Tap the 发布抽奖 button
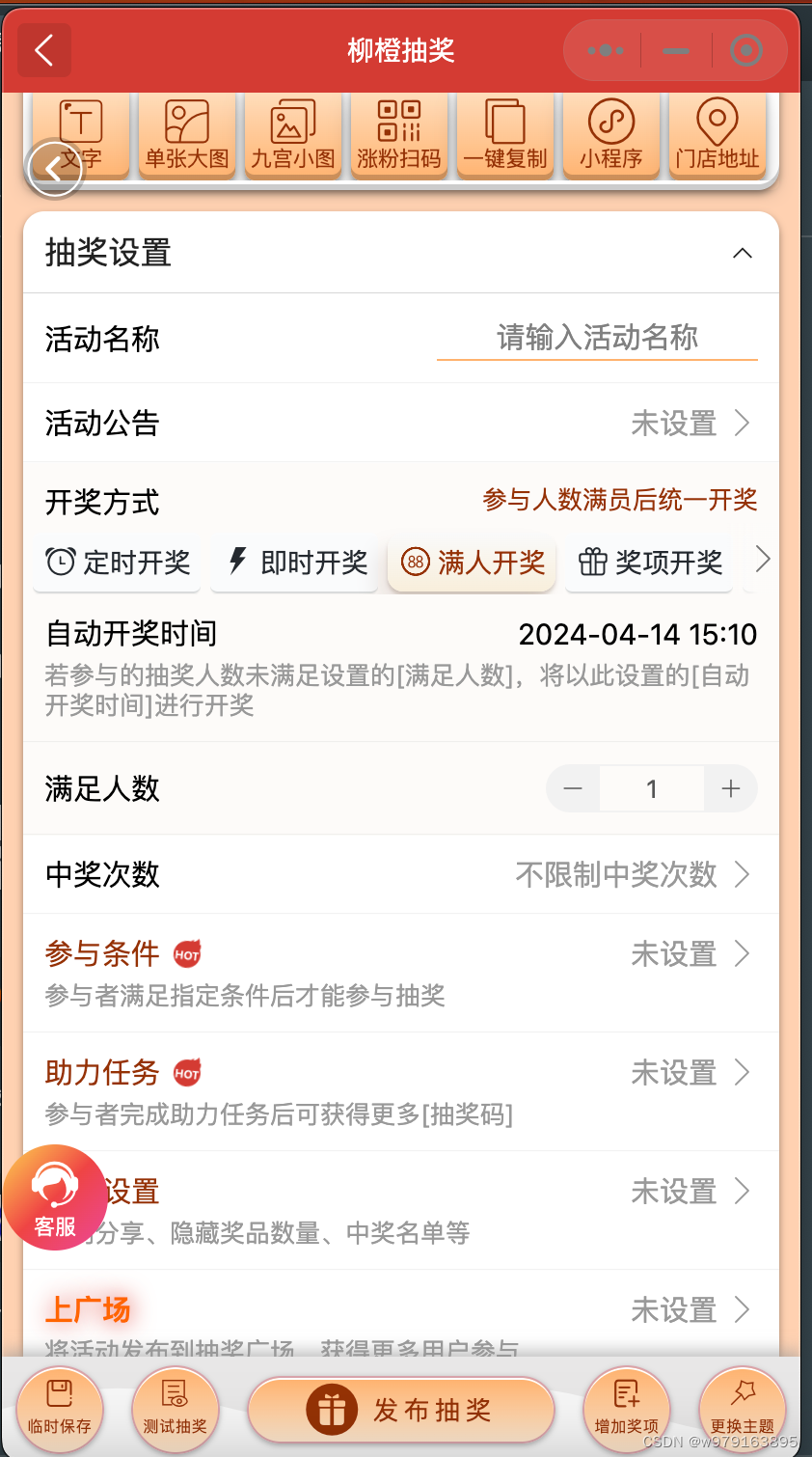Screen dimensions: 812x1457 pos(401,1410)
